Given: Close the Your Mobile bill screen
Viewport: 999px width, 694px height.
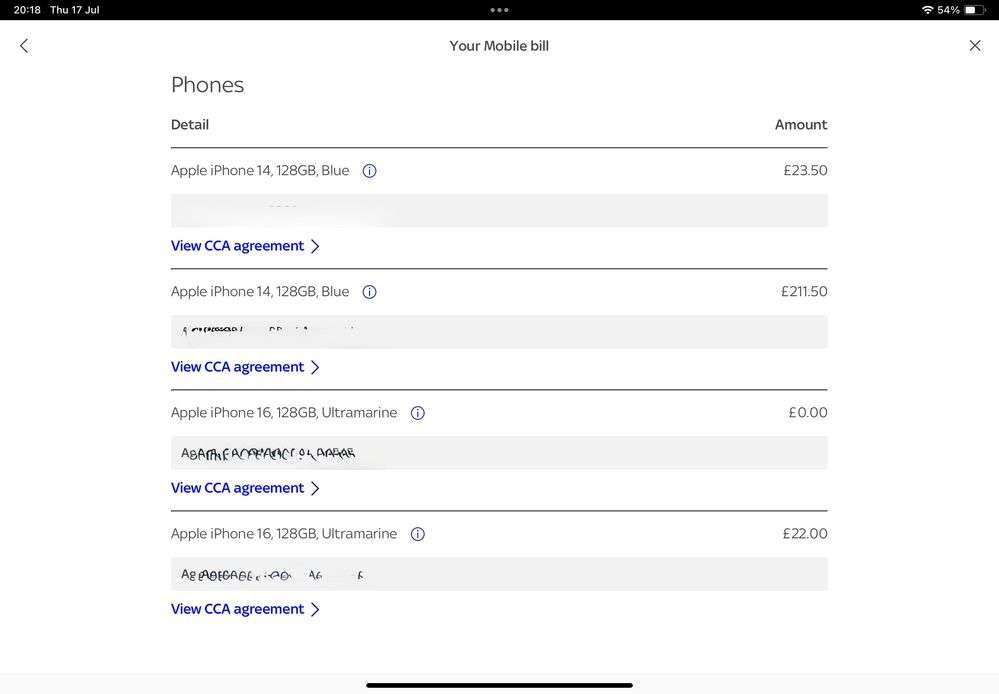Looking at the screenshot, I should click(x=975, y=46).
